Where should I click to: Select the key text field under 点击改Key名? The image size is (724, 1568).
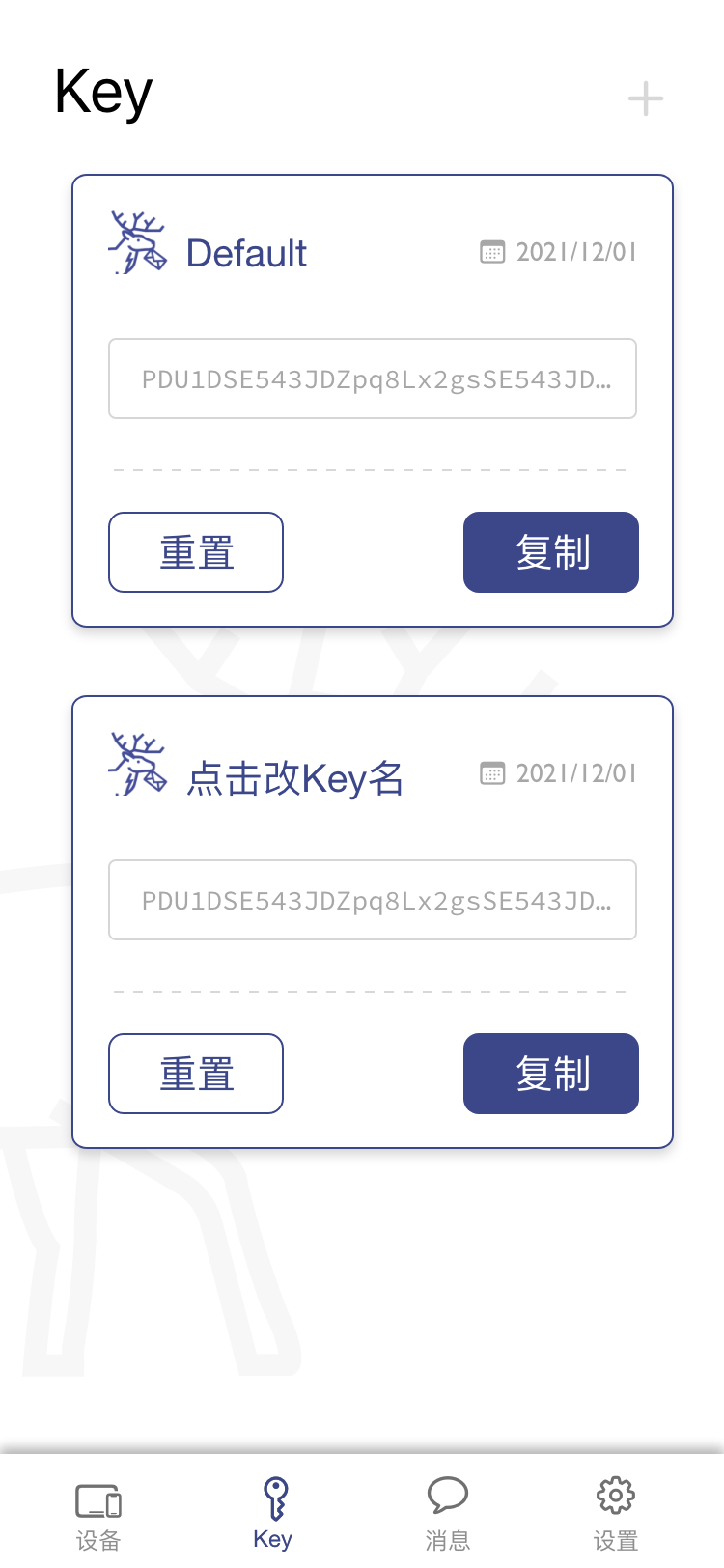tap(373, 900)
